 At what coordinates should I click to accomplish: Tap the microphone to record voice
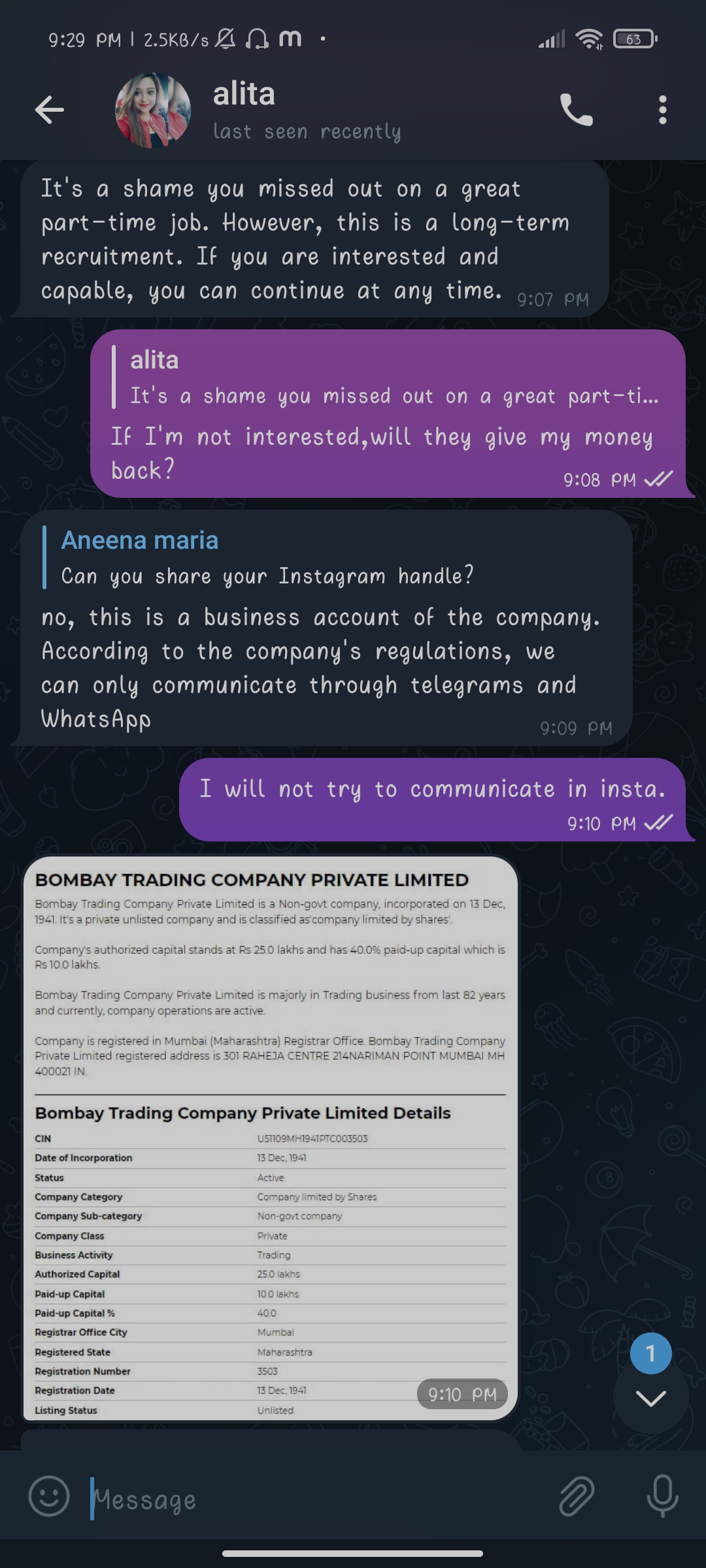(x=662, y=1496)
